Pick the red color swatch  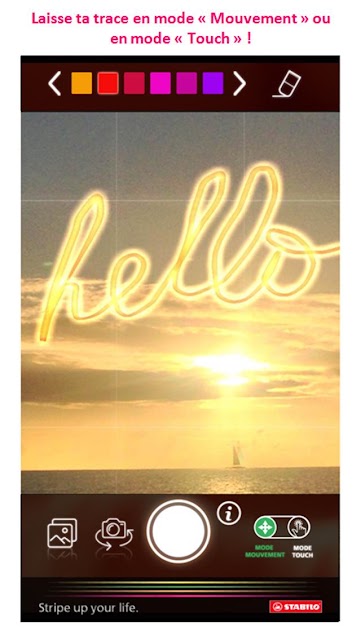point(108,83)
